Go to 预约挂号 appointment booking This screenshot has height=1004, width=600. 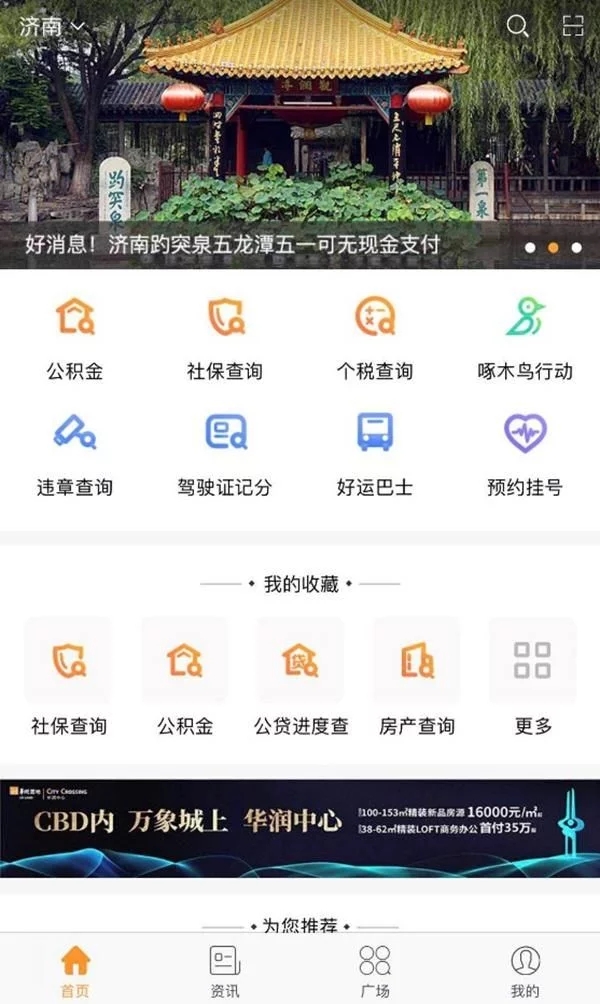pyautogui.click(x=525, y=454)
